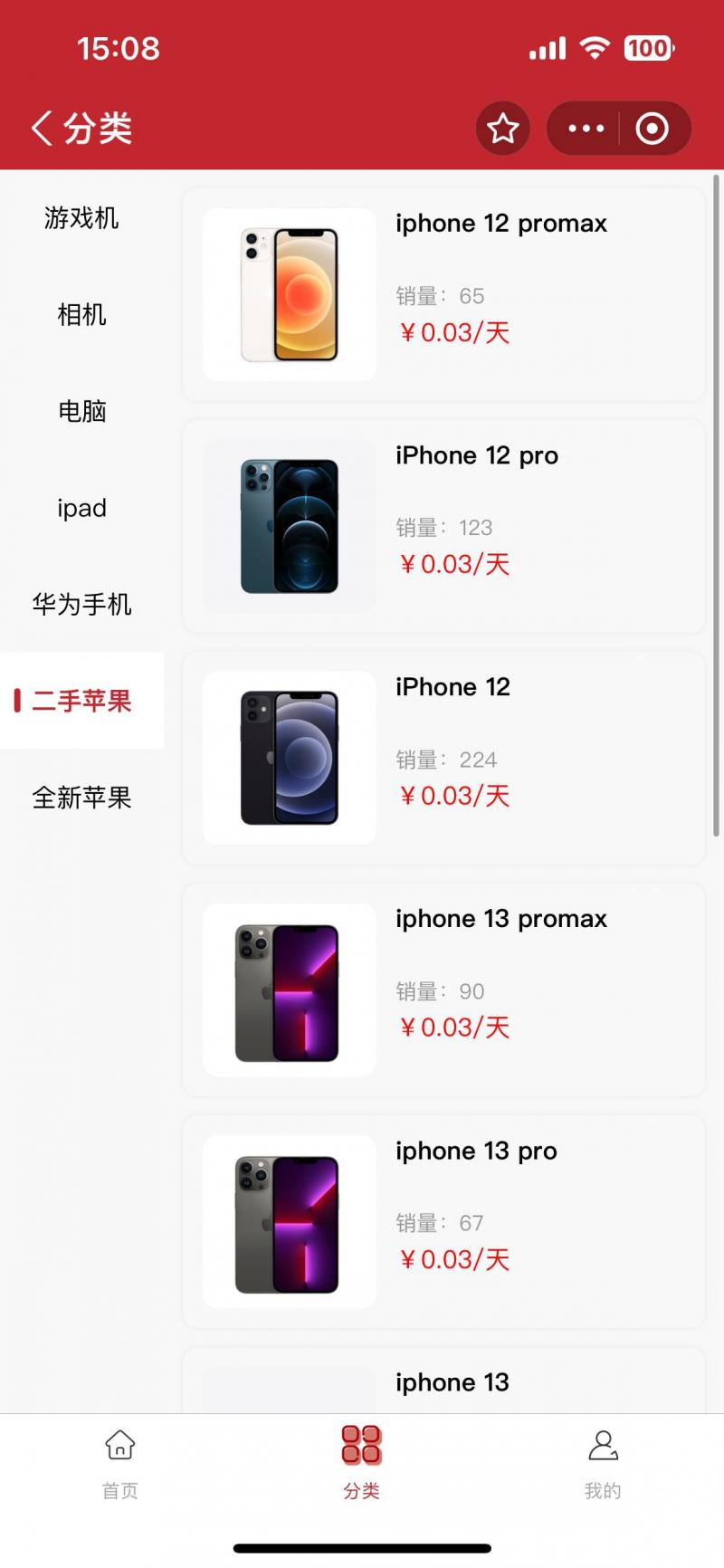
Task: Switch to the 相机 category
Action: 81,315
